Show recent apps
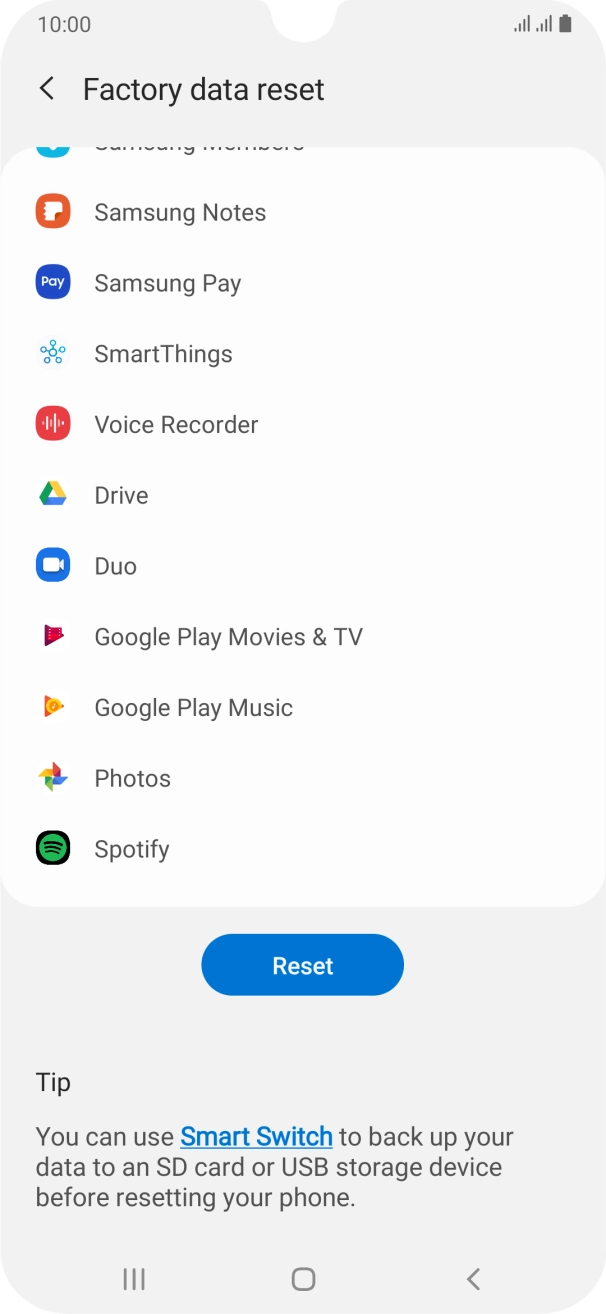This screenshot has height=1314, width=606. click(134, 1278)
